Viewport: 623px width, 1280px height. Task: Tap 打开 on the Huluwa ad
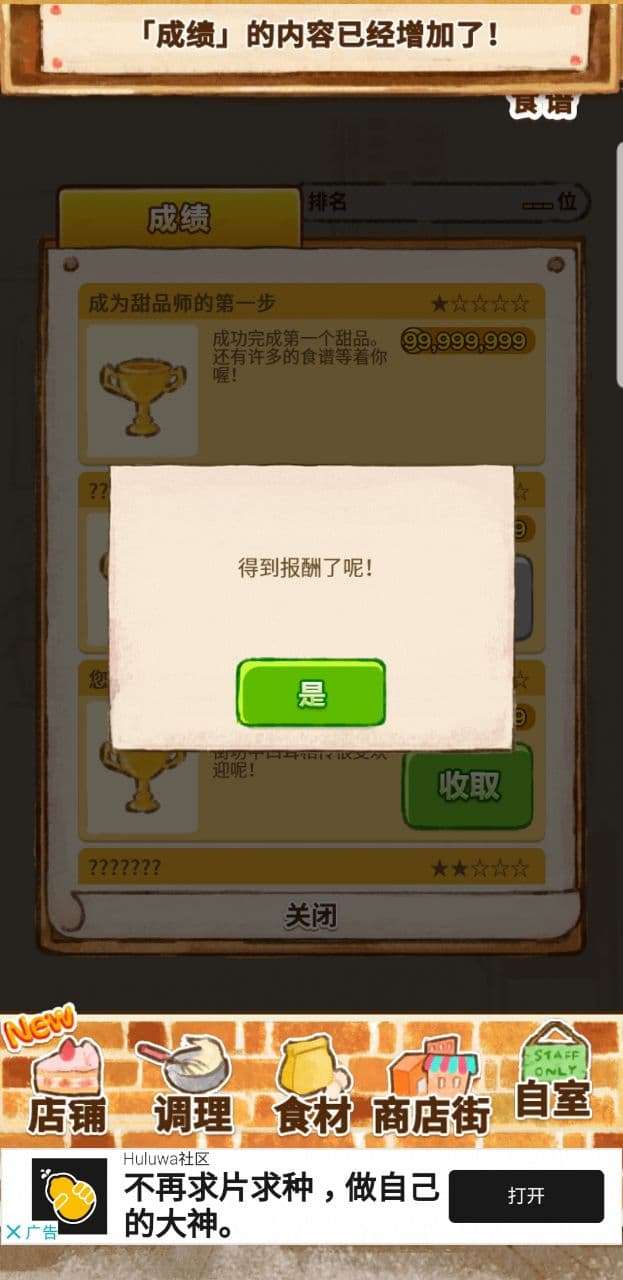[526, 1196]
